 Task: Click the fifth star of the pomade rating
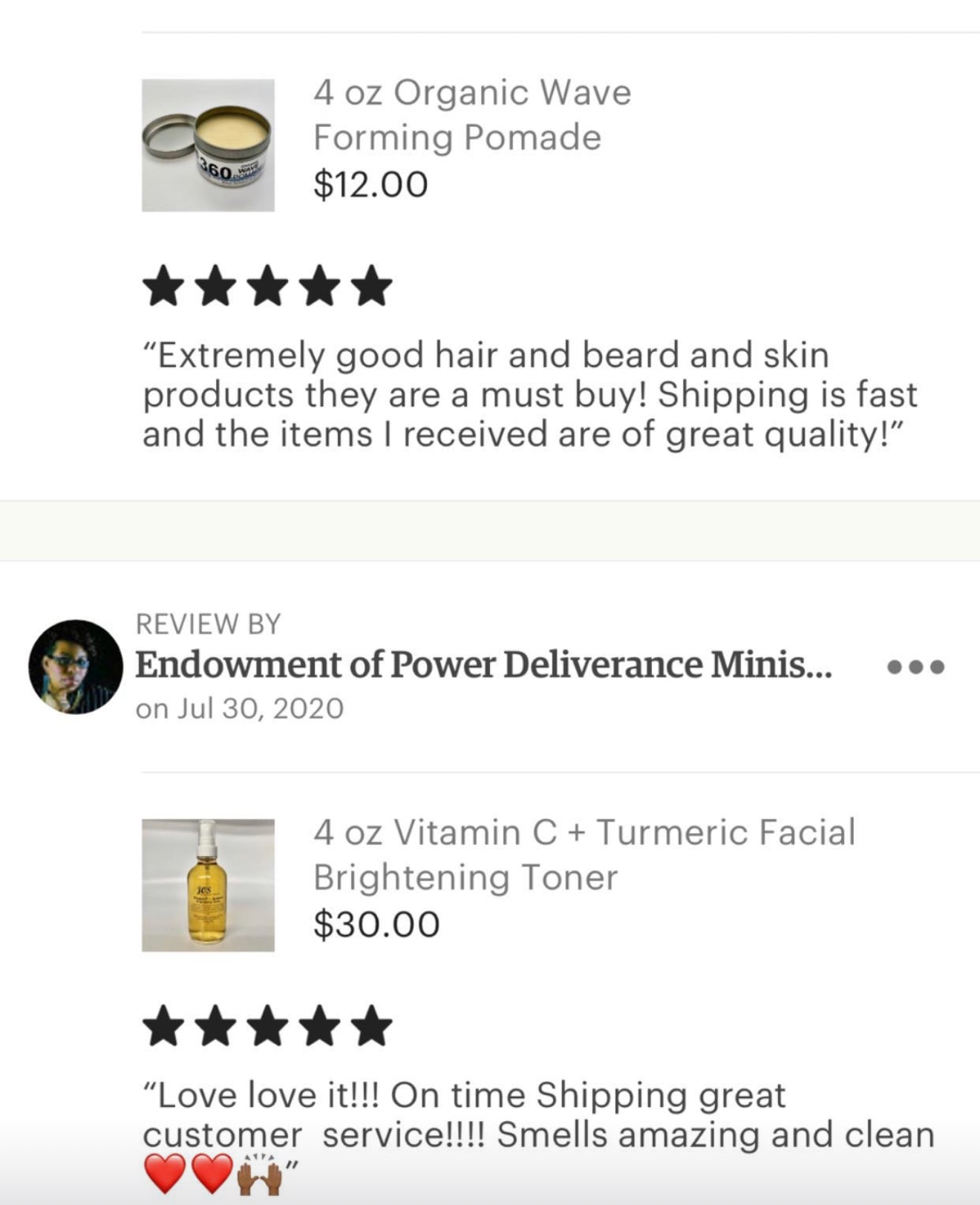point(373,286)
